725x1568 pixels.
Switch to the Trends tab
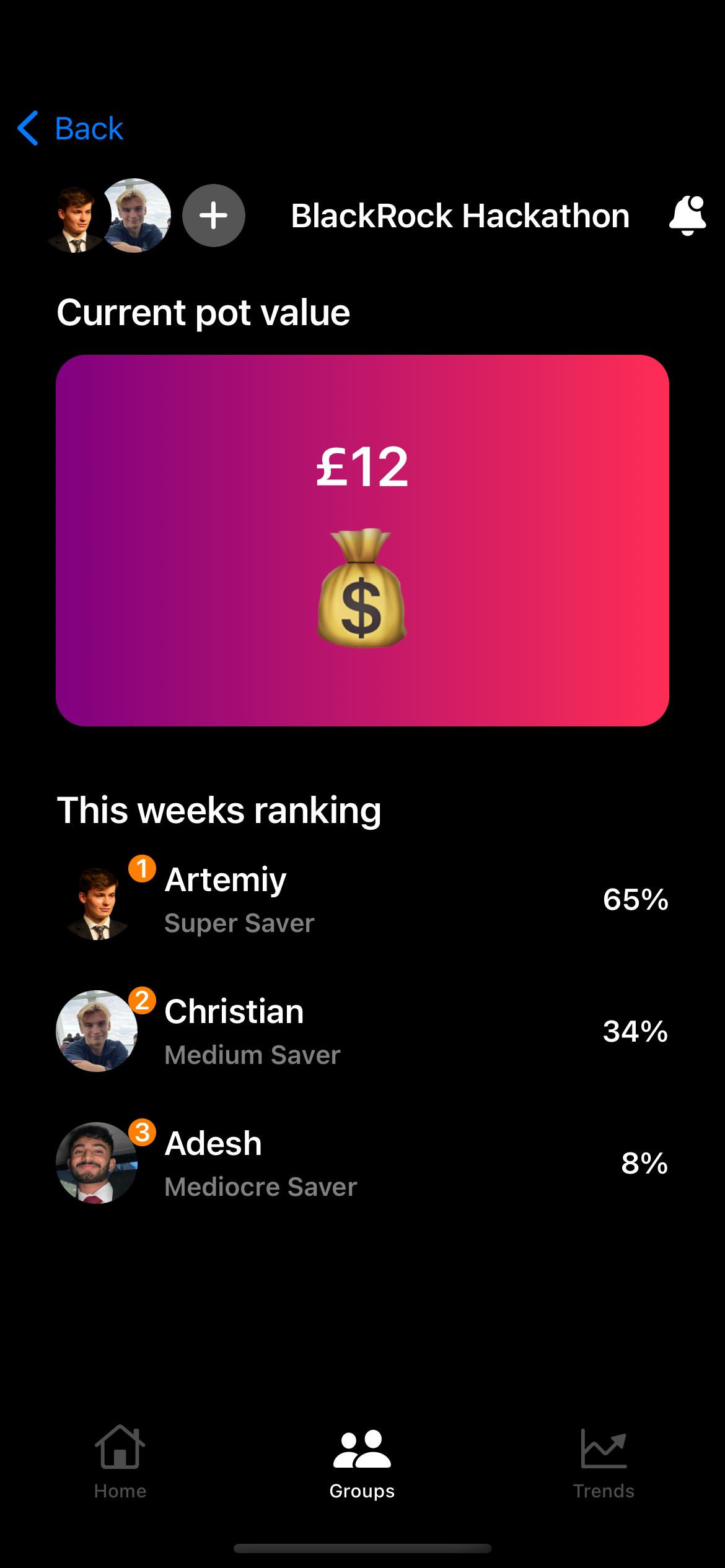pos(604,1461)
